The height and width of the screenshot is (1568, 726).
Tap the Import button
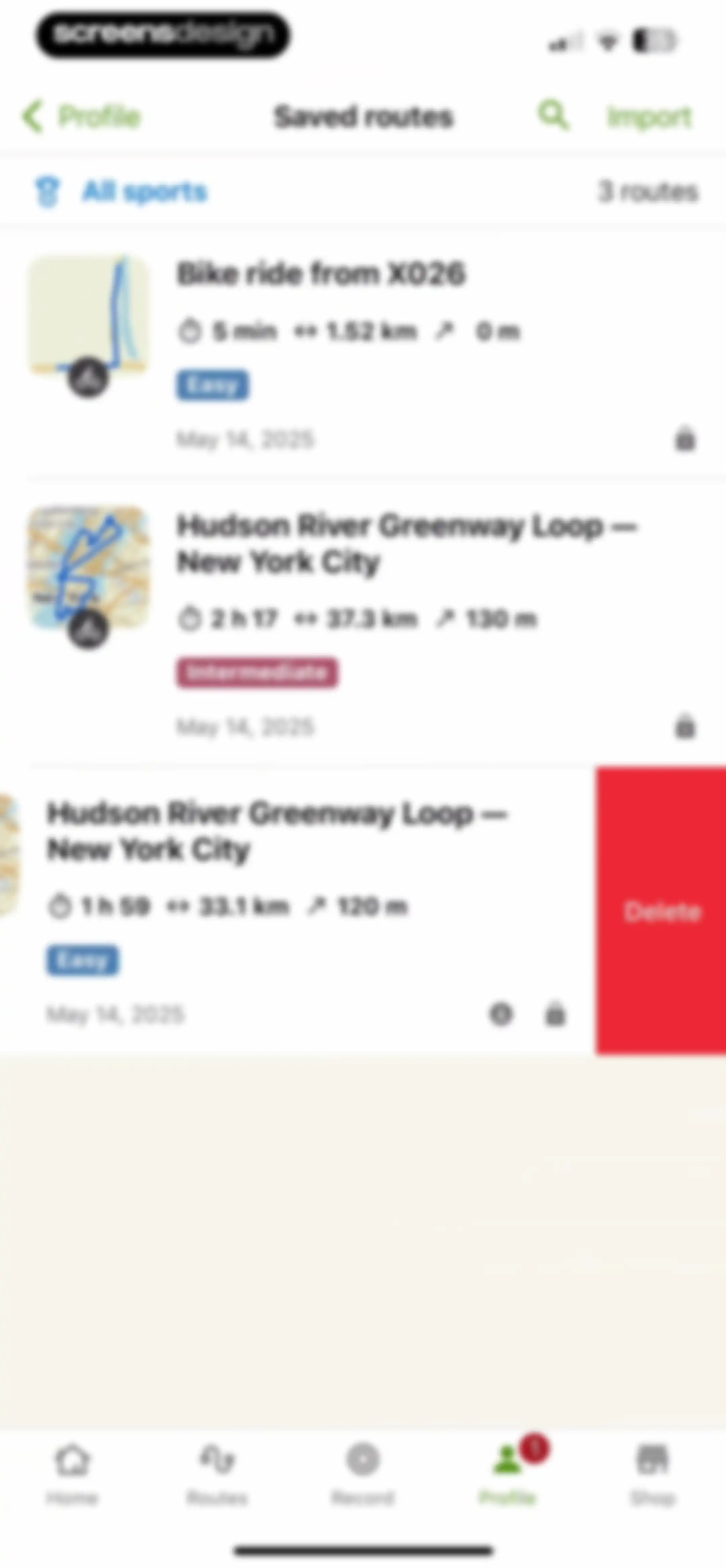(649, 117)
